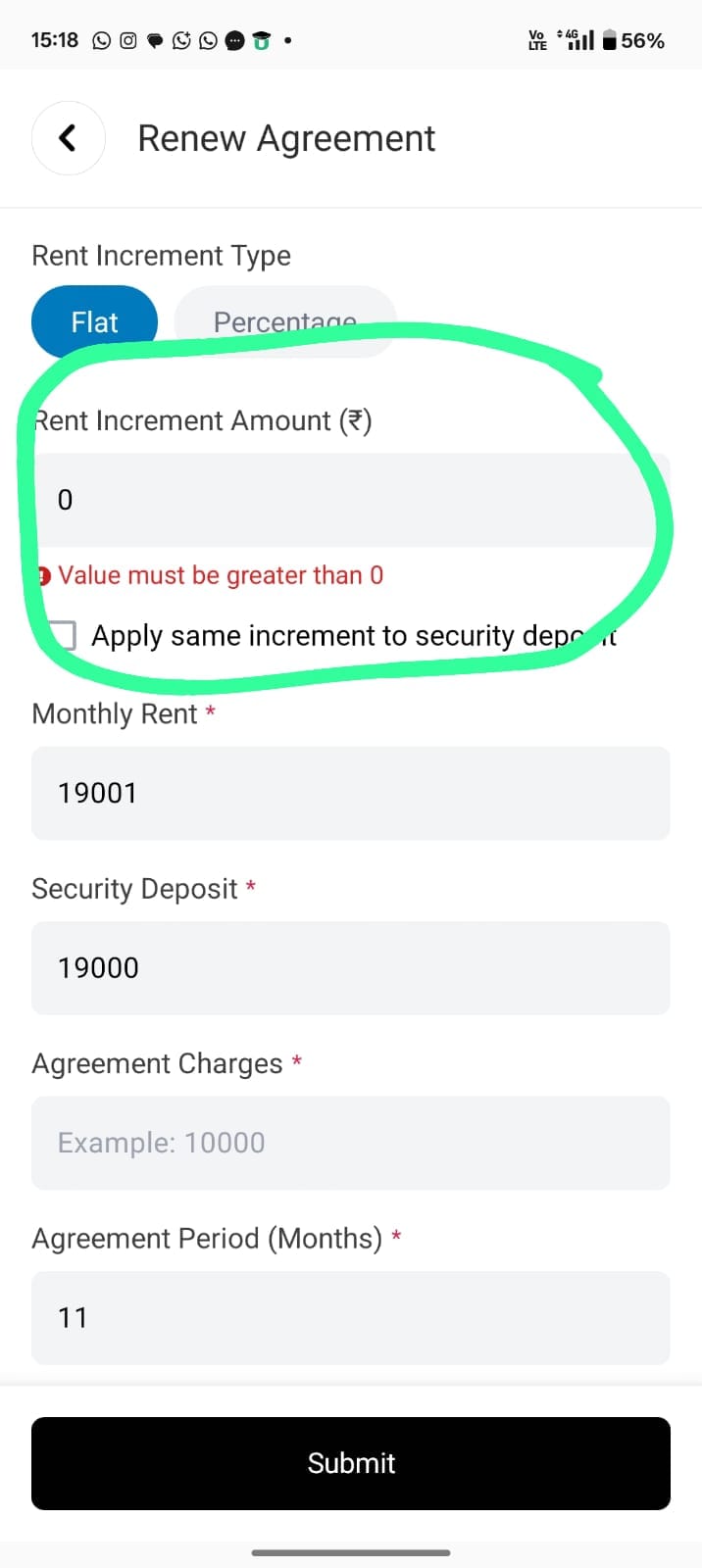Image resolution: width=702 pixels, height=1568 pixels.
Task: Enter Agreement Charges amount
Action: pos(351,1143)
